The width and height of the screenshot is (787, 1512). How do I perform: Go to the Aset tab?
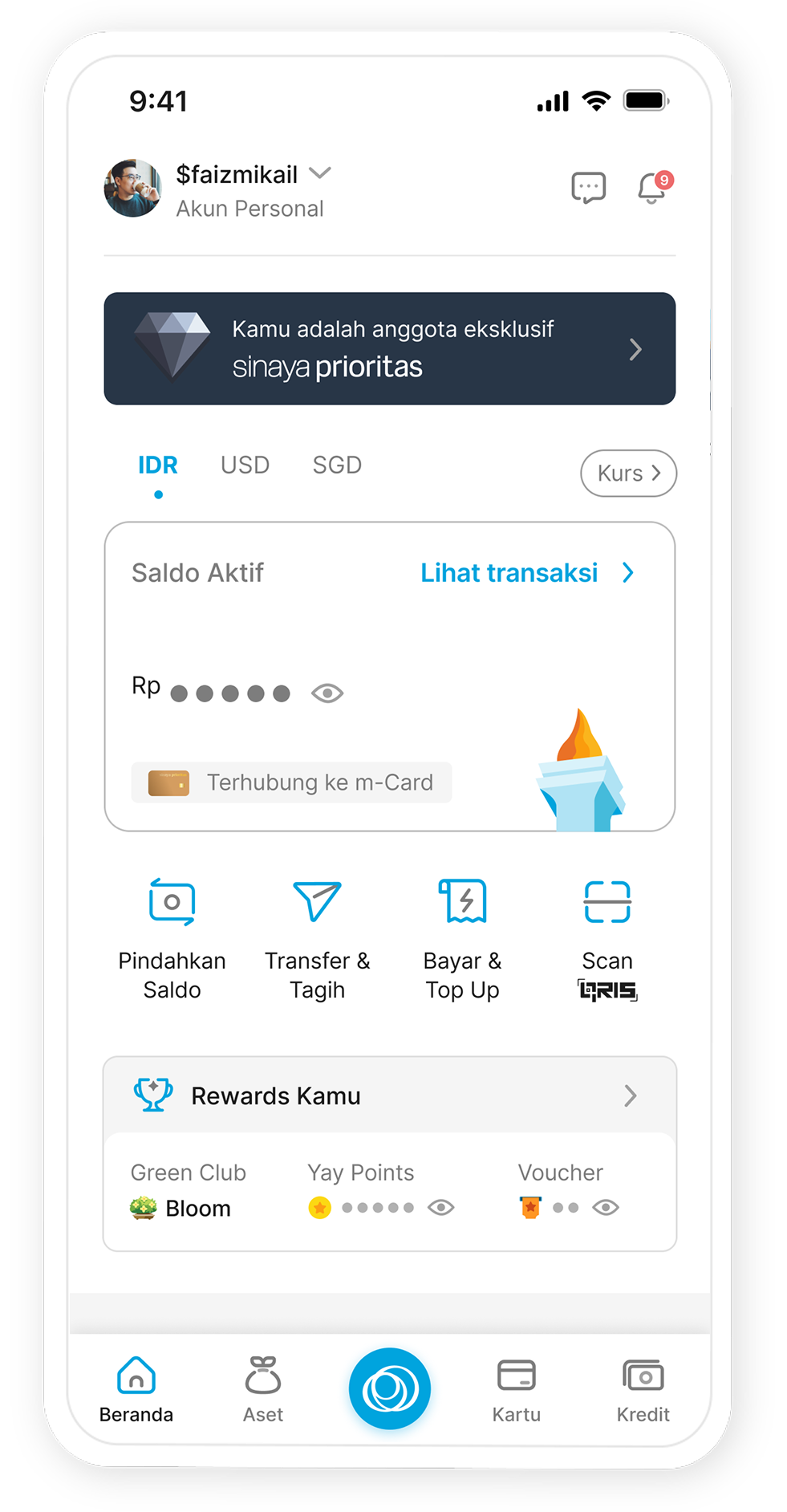[263, 1388]
